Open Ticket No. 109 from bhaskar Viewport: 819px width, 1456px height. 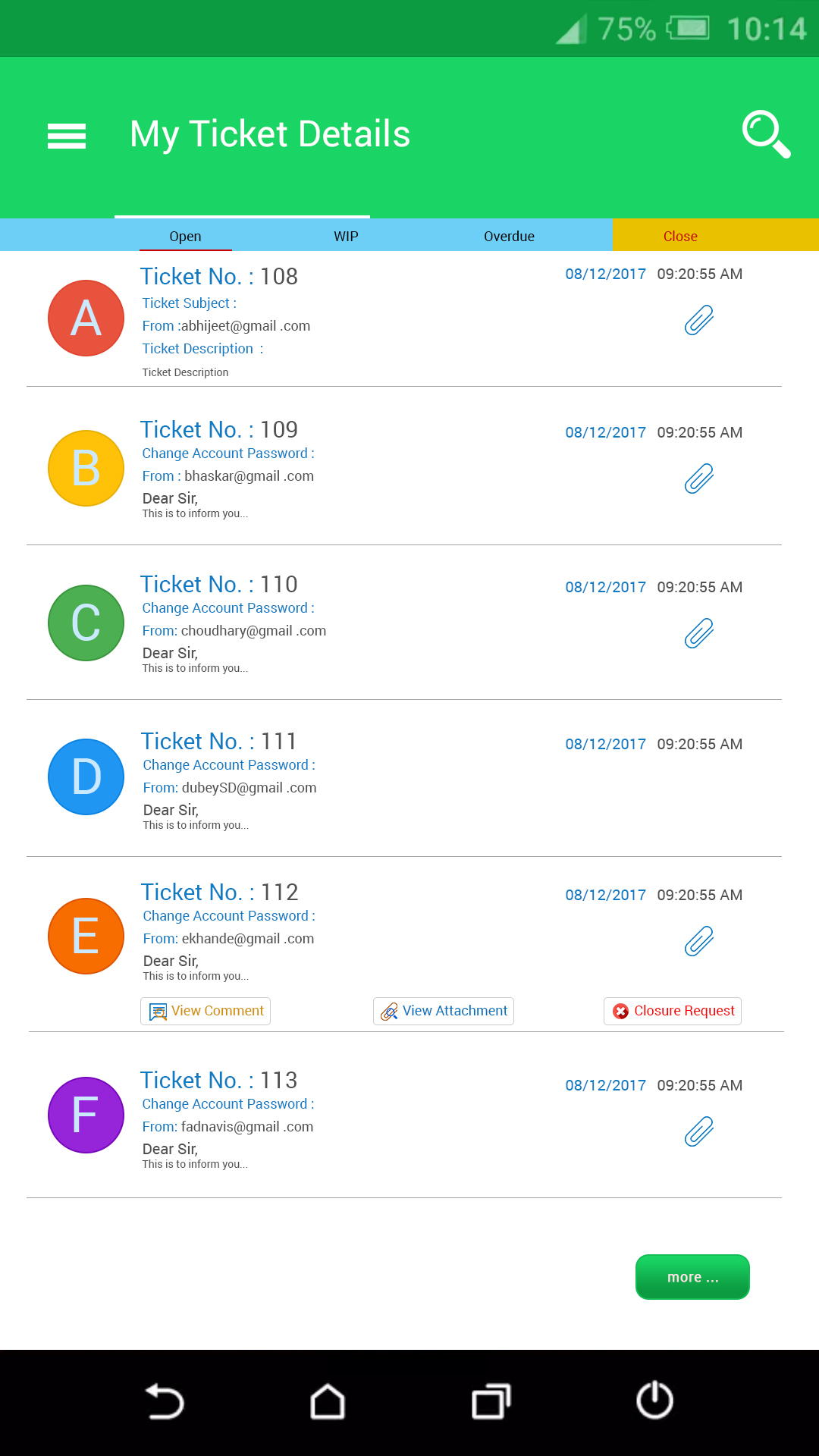[x=404, y=468]
